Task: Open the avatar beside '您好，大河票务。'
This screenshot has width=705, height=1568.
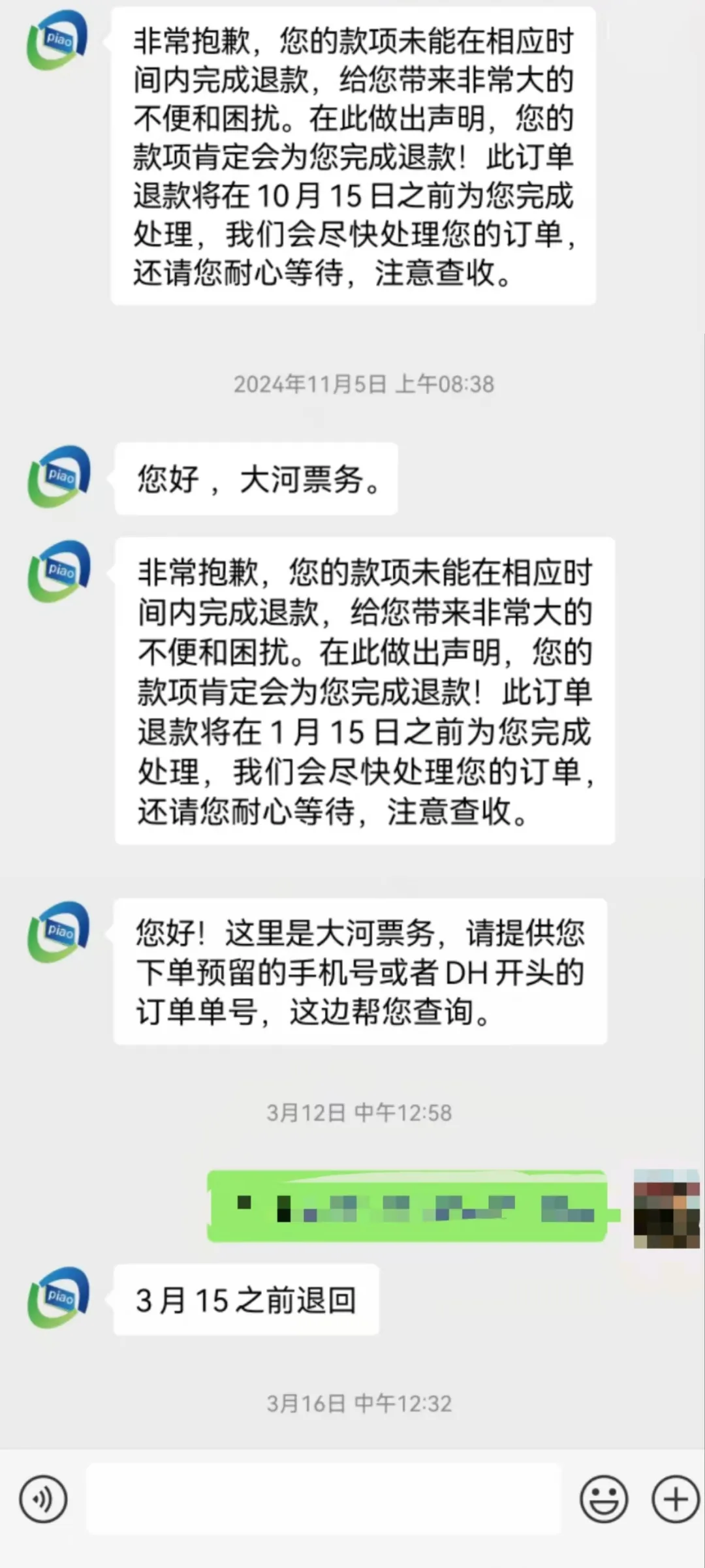Action: (x=59, y=476)
